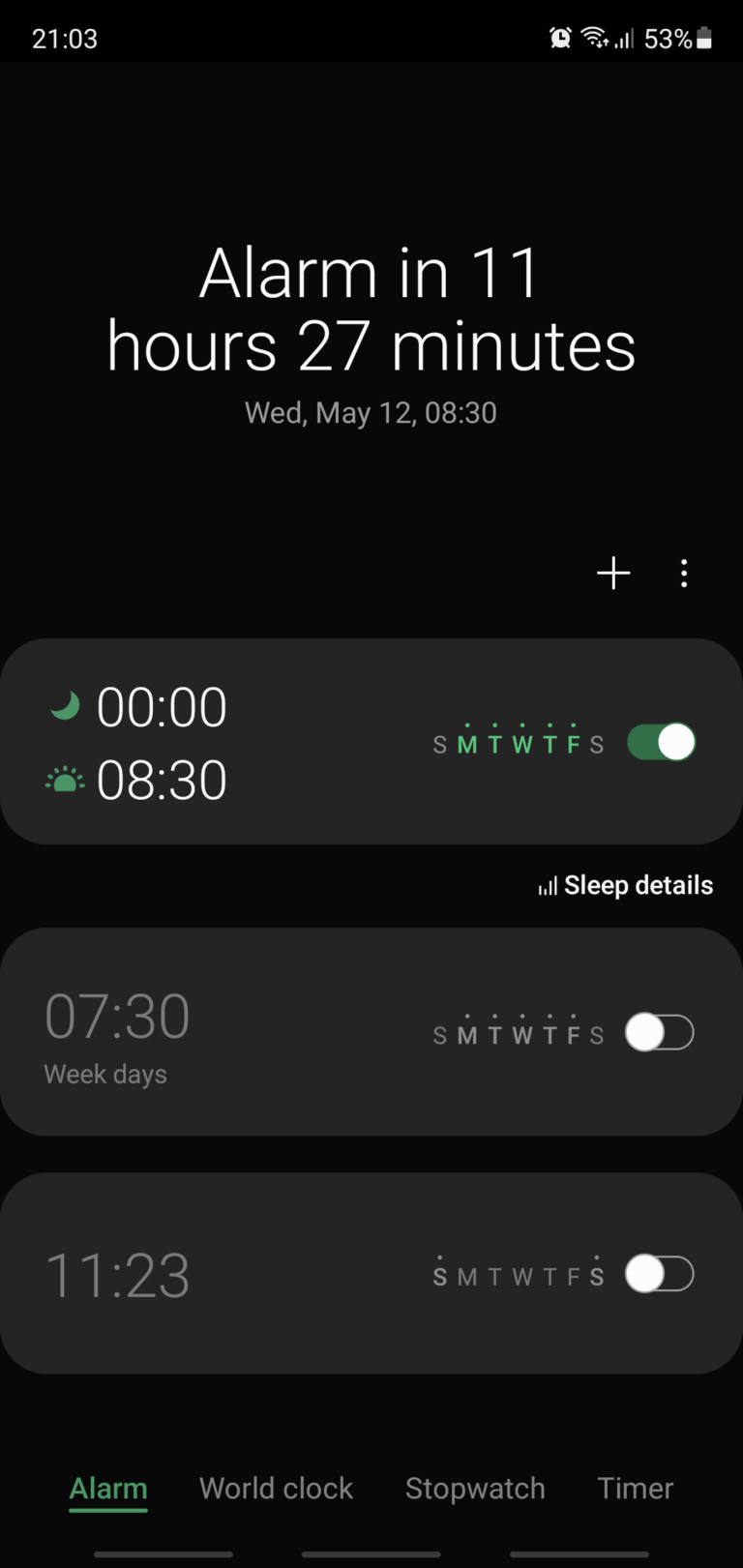The image size is (743, 1568).
Task: Enable the 07:30 Week days alarm
Action: coord(660,1032)
